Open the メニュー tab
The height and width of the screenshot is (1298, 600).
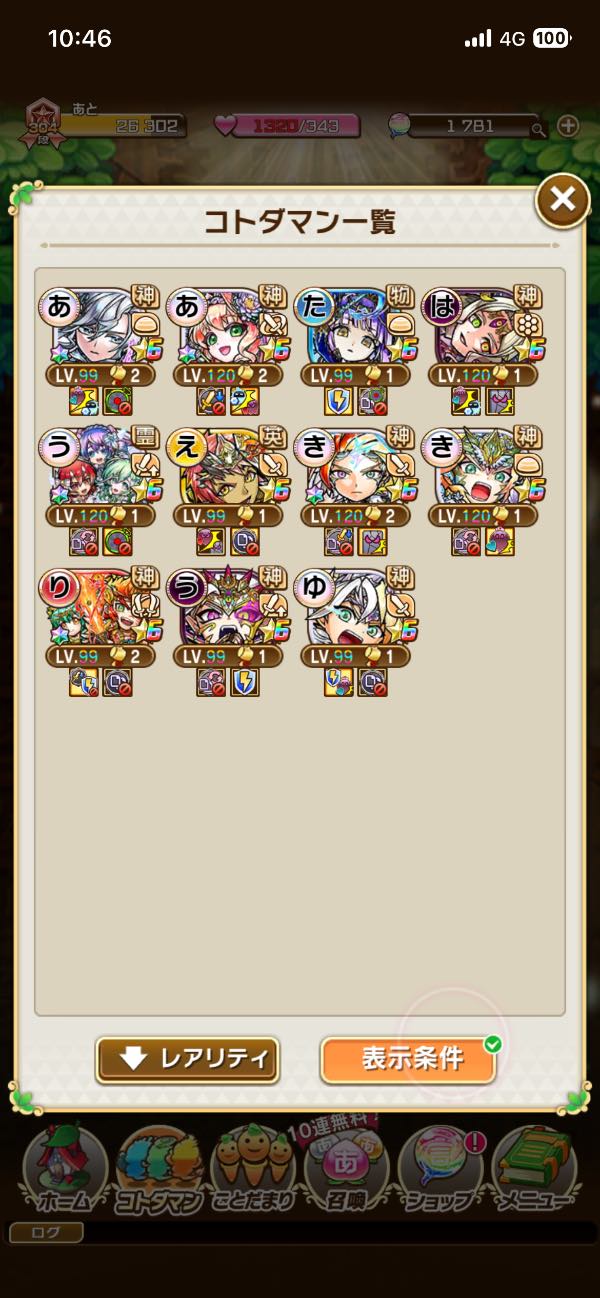pos(533,1170)
